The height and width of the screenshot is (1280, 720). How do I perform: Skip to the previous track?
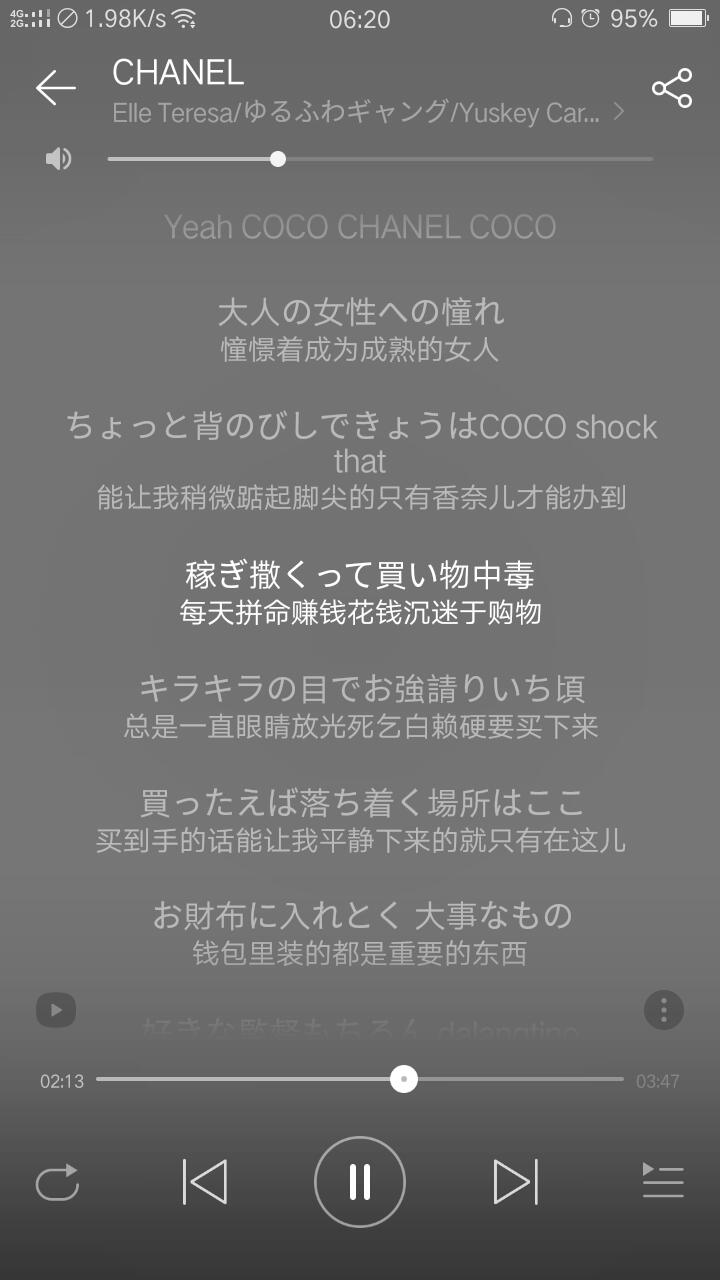pos(205,1182)
